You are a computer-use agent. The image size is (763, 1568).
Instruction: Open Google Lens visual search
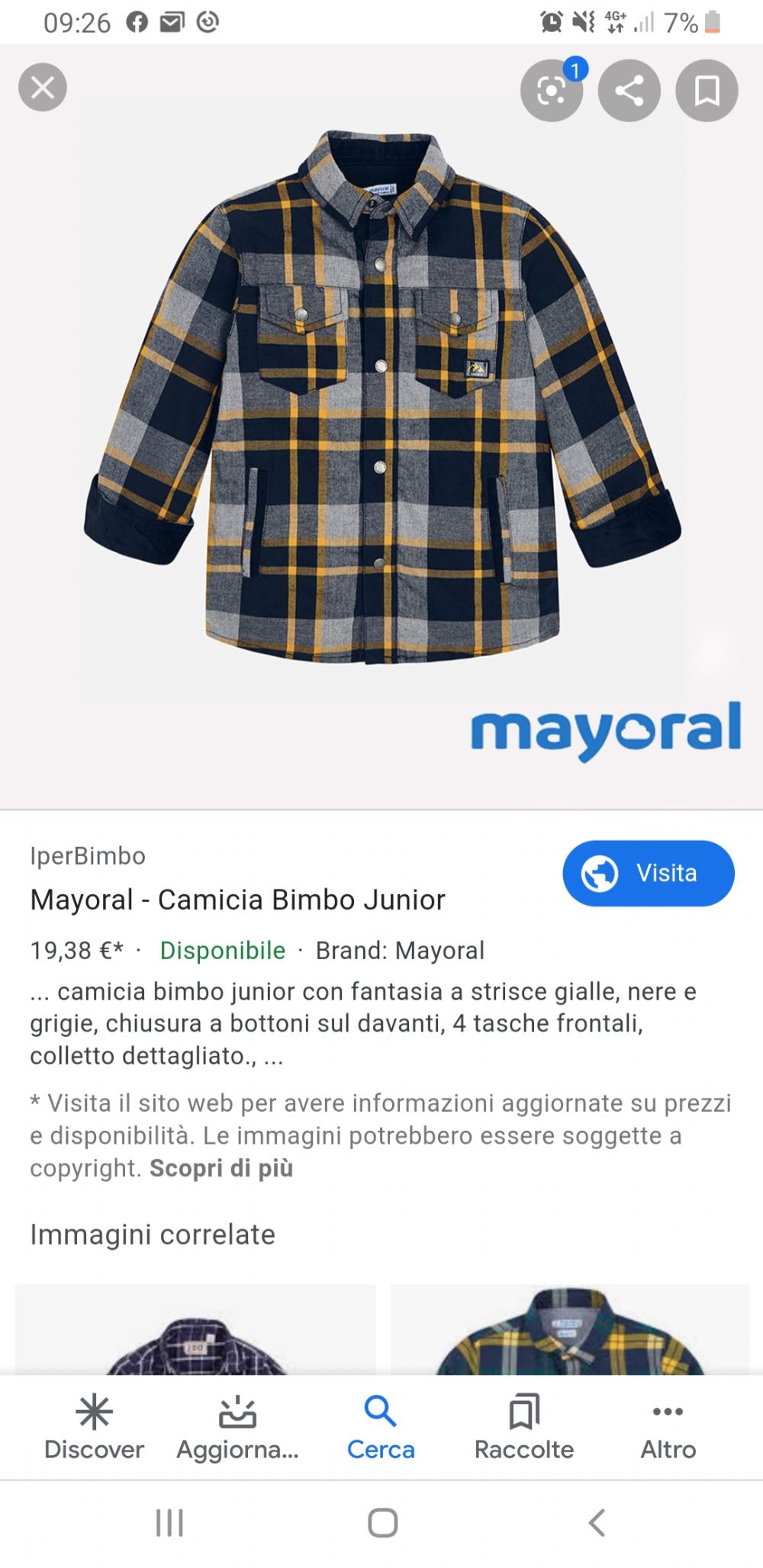click(x=552, y=91)
